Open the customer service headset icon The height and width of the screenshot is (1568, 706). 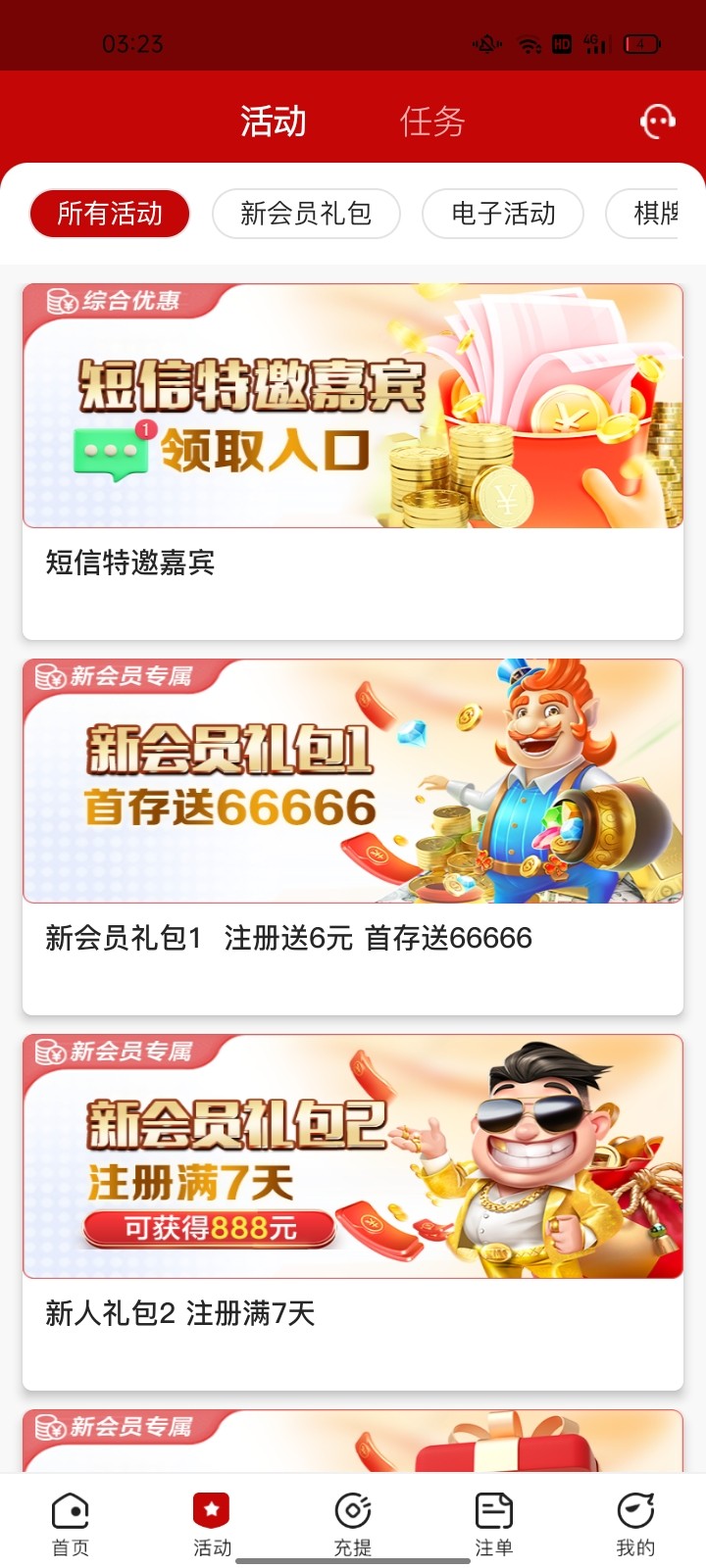658,120
